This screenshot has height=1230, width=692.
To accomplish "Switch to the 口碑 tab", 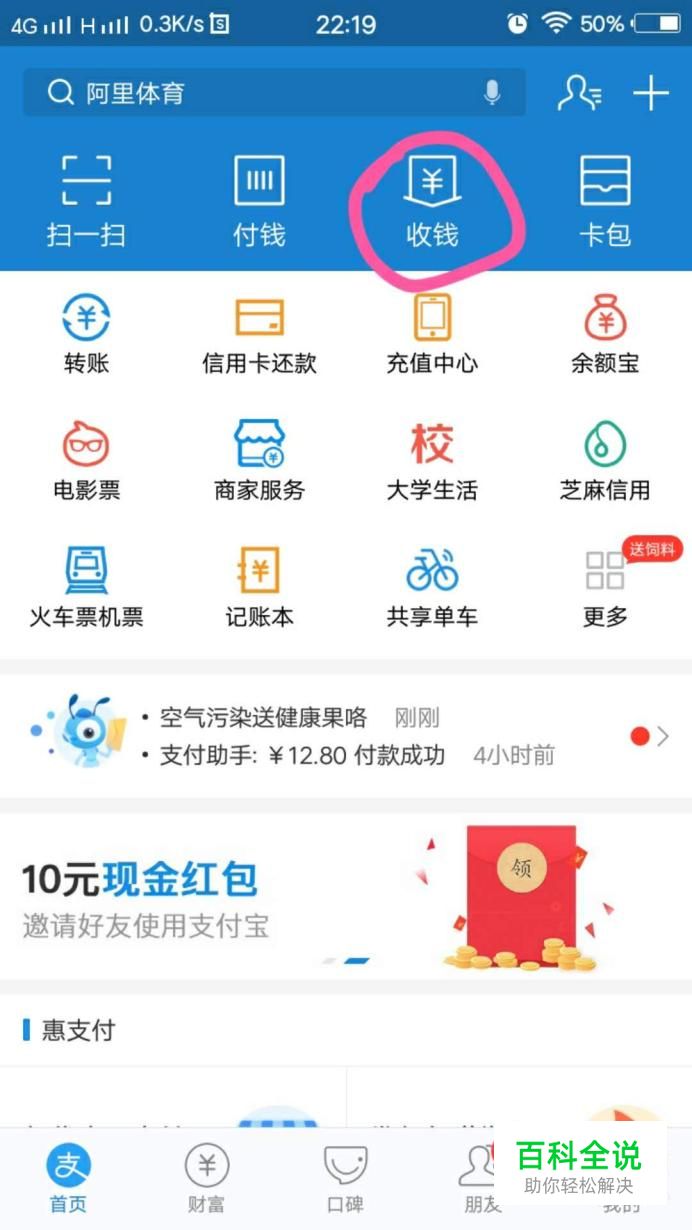I will (x=345, y=1178).
